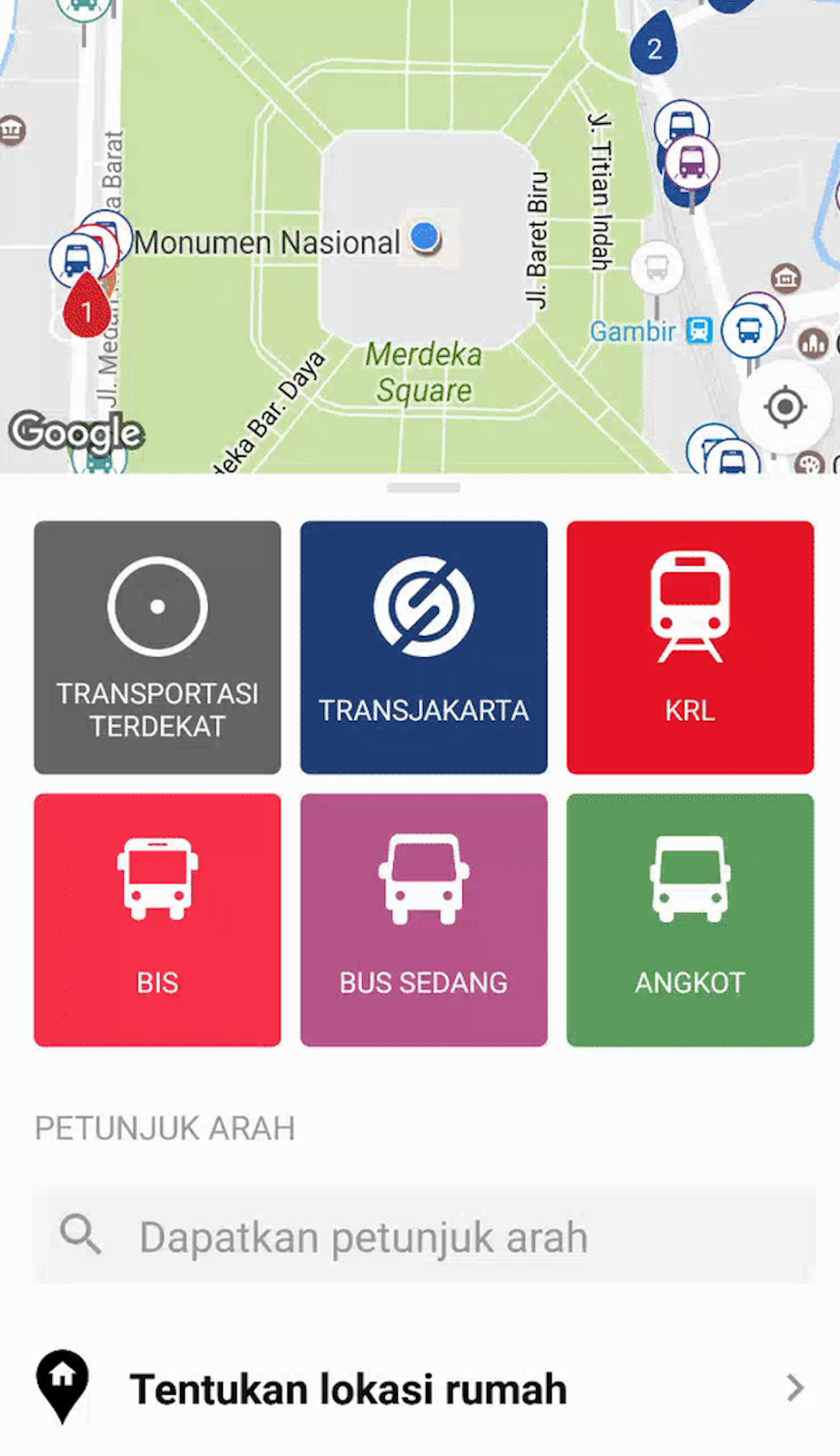840x1456 pixels.
Task: Click the home pin icon next to Tentukan lokasi rumah
Action: 61,1385
